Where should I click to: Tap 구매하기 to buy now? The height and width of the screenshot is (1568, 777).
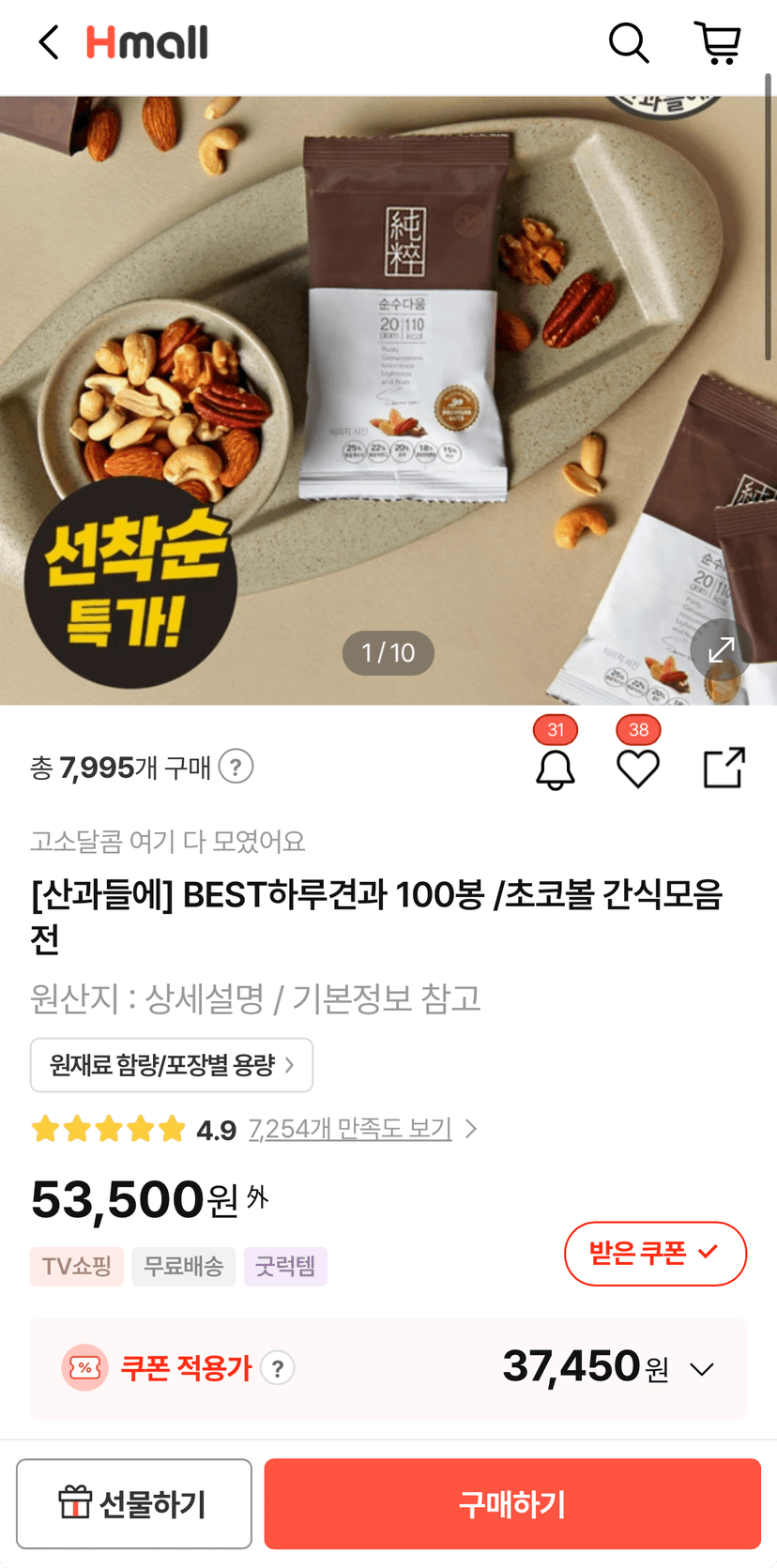(512, 1503)
